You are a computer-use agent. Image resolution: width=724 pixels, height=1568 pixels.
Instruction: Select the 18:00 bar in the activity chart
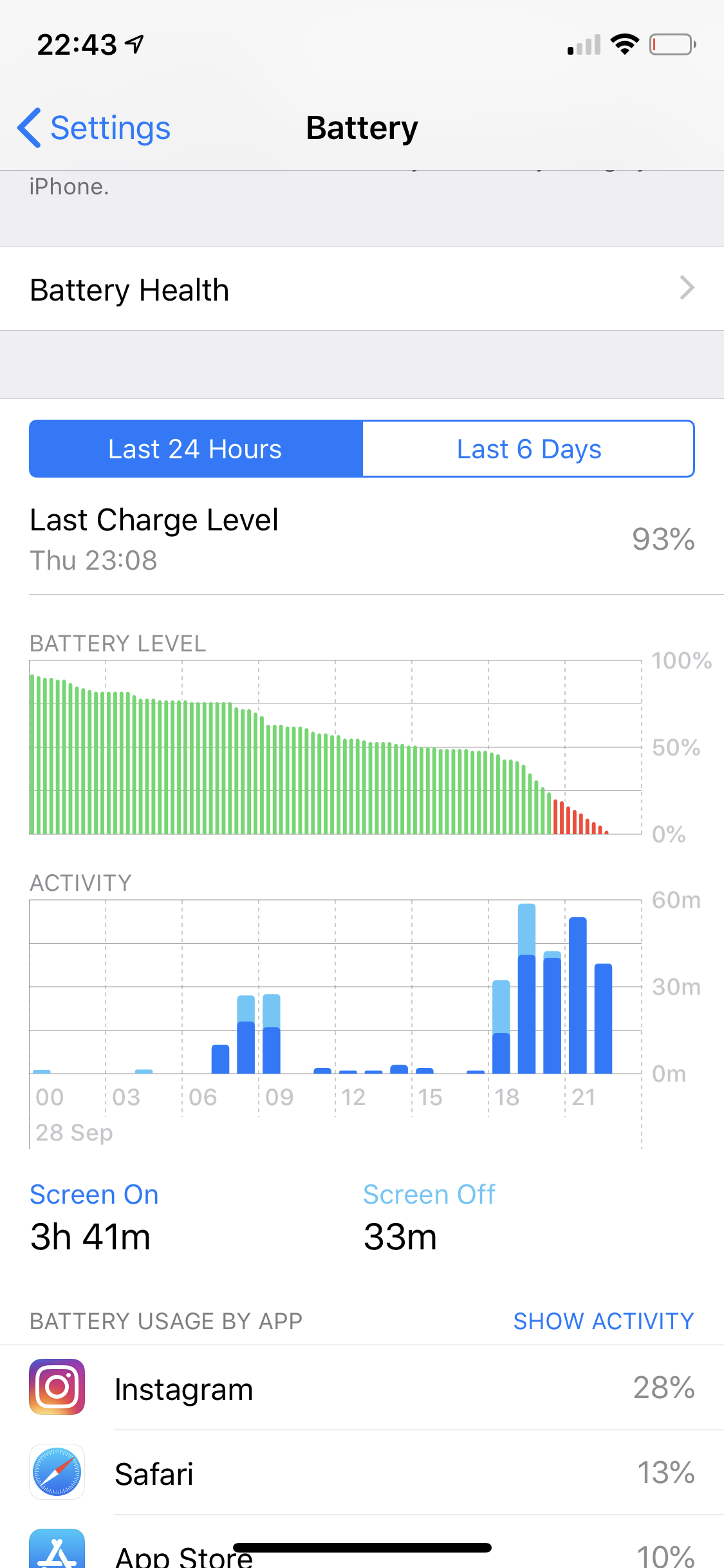(501, 1027)
